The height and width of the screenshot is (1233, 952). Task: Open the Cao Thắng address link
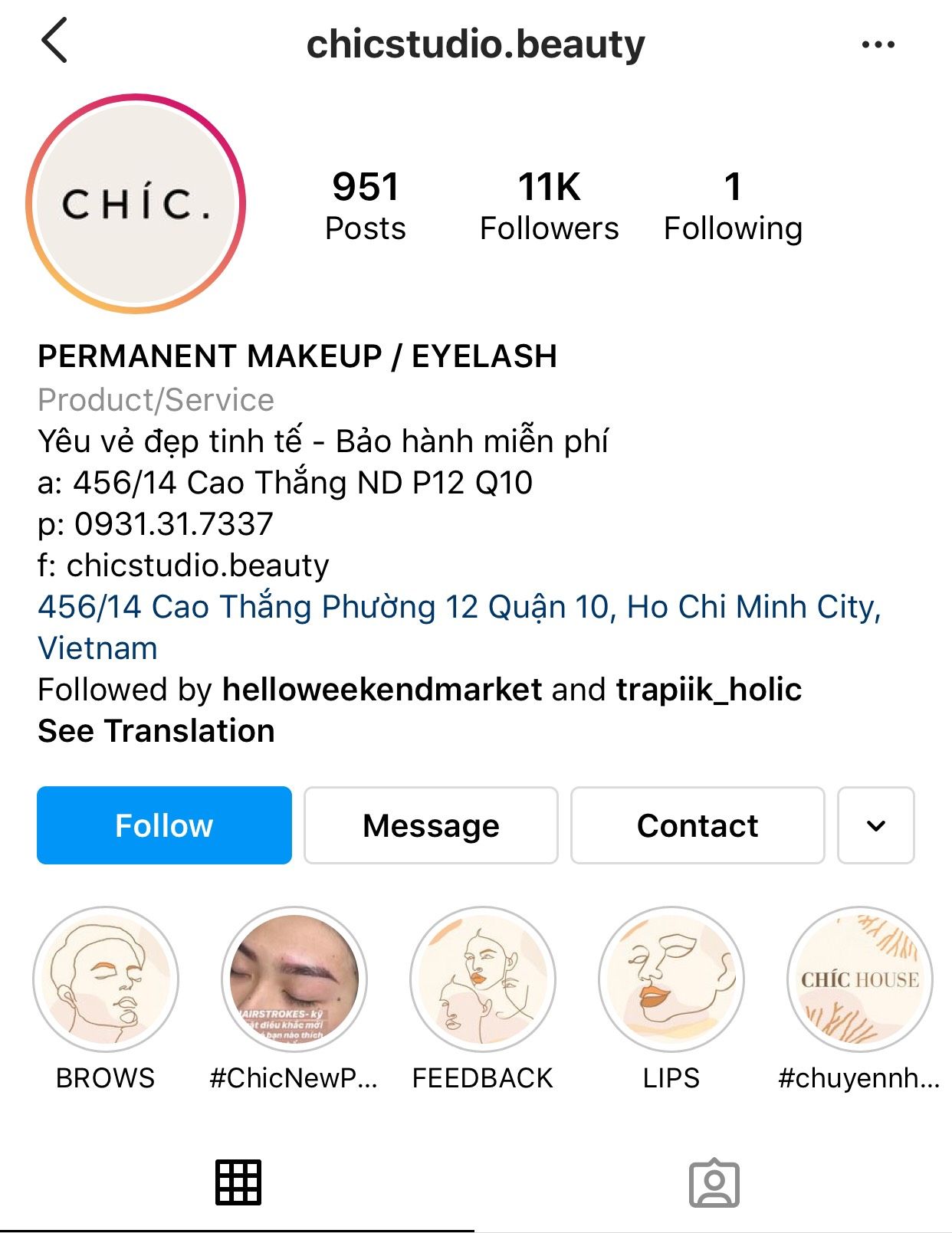click(x=458, y=608)
